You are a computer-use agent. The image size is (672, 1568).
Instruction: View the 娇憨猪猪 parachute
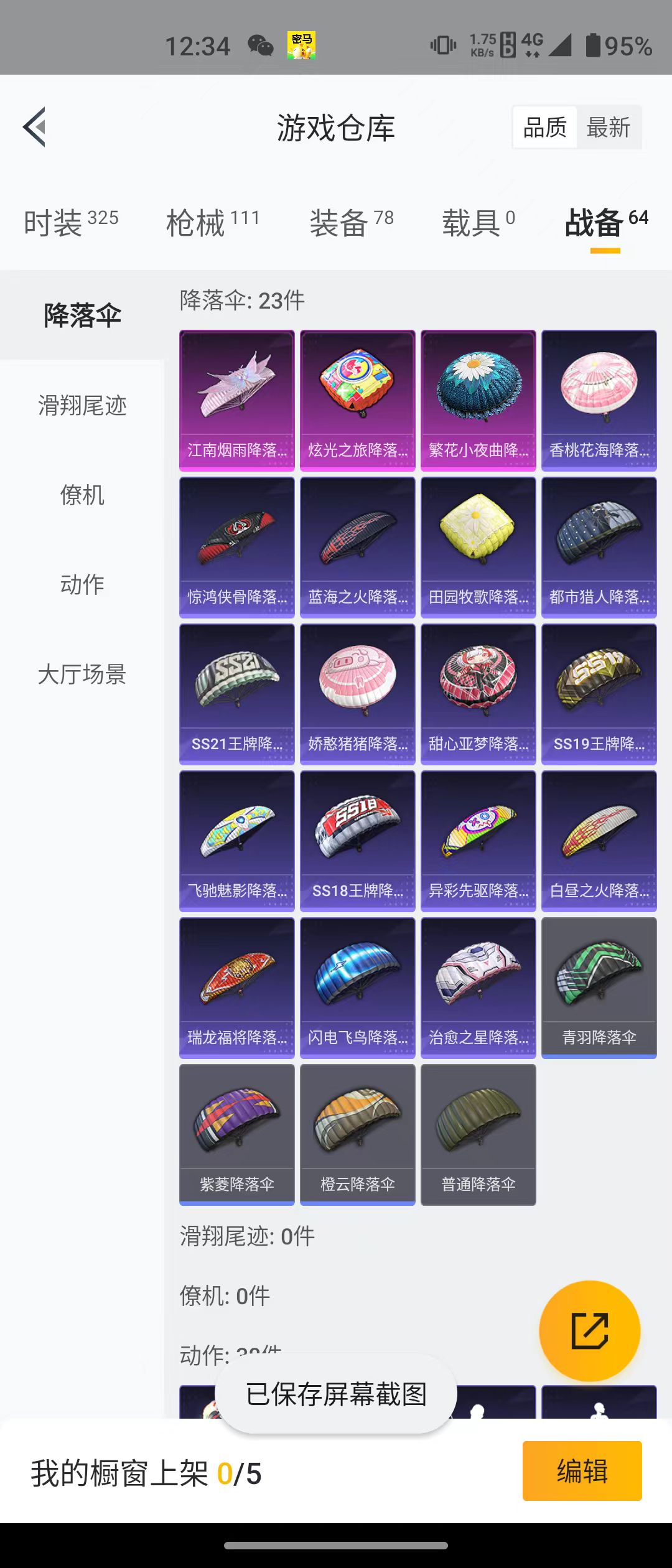tap(358, 694)
